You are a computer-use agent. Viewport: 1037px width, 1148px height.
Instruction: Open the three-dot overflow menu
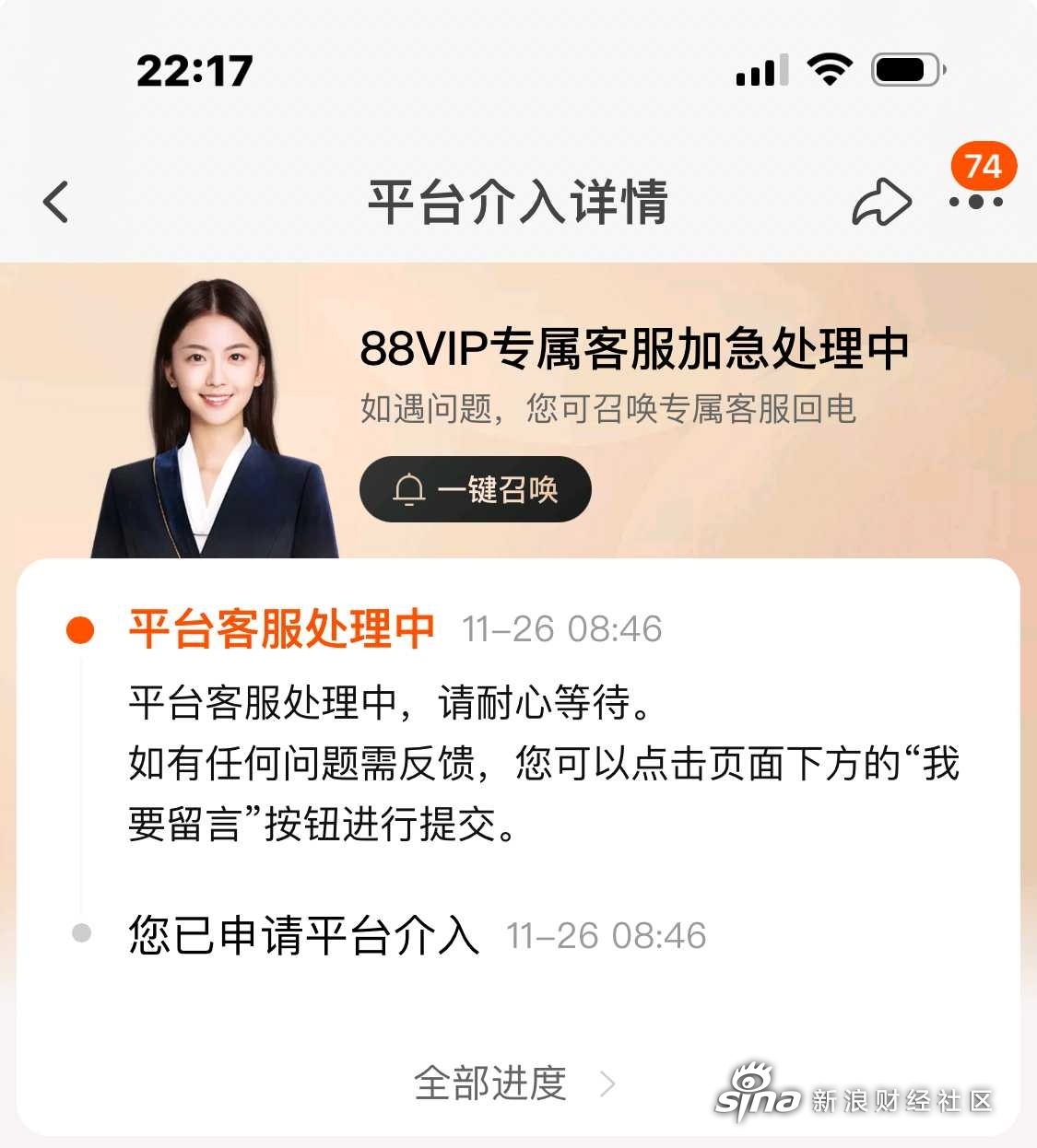[x=976, y=202]
